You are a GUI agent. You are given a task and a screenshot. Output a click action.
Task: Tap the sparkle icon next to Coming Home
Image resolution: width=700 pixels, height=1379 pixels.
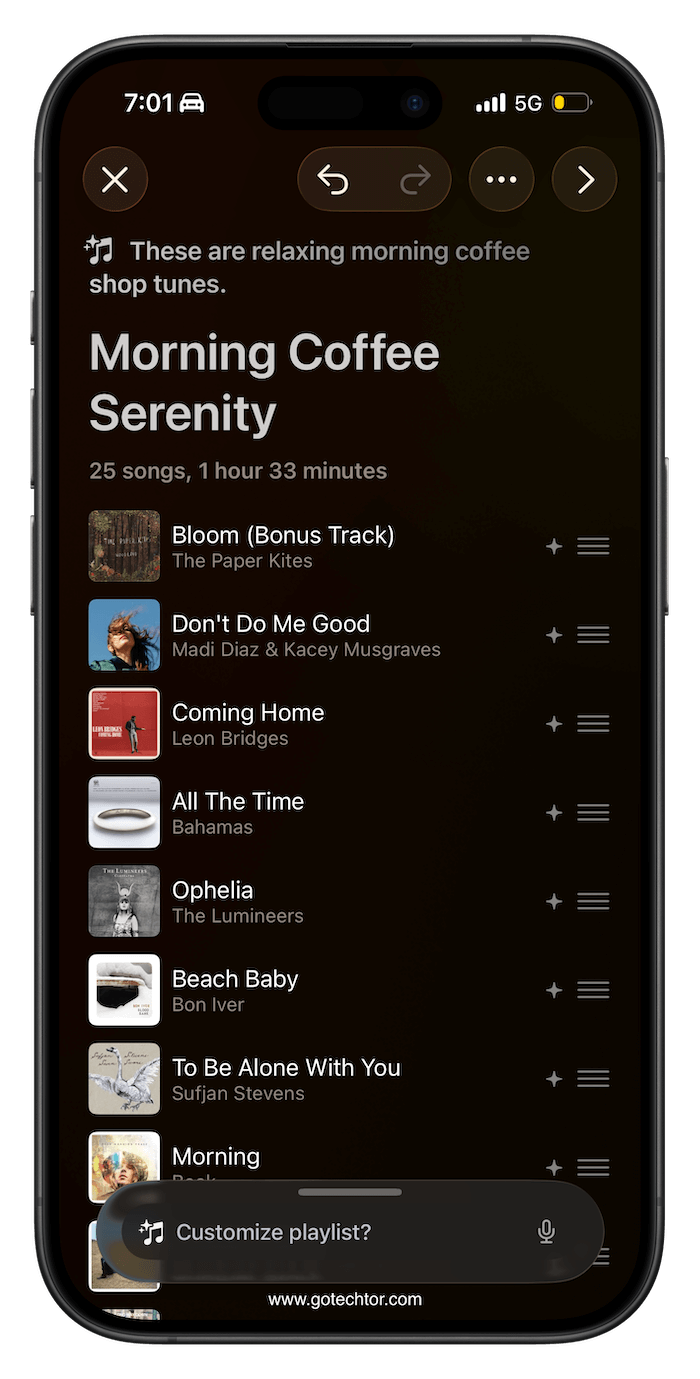click(554, 724)
